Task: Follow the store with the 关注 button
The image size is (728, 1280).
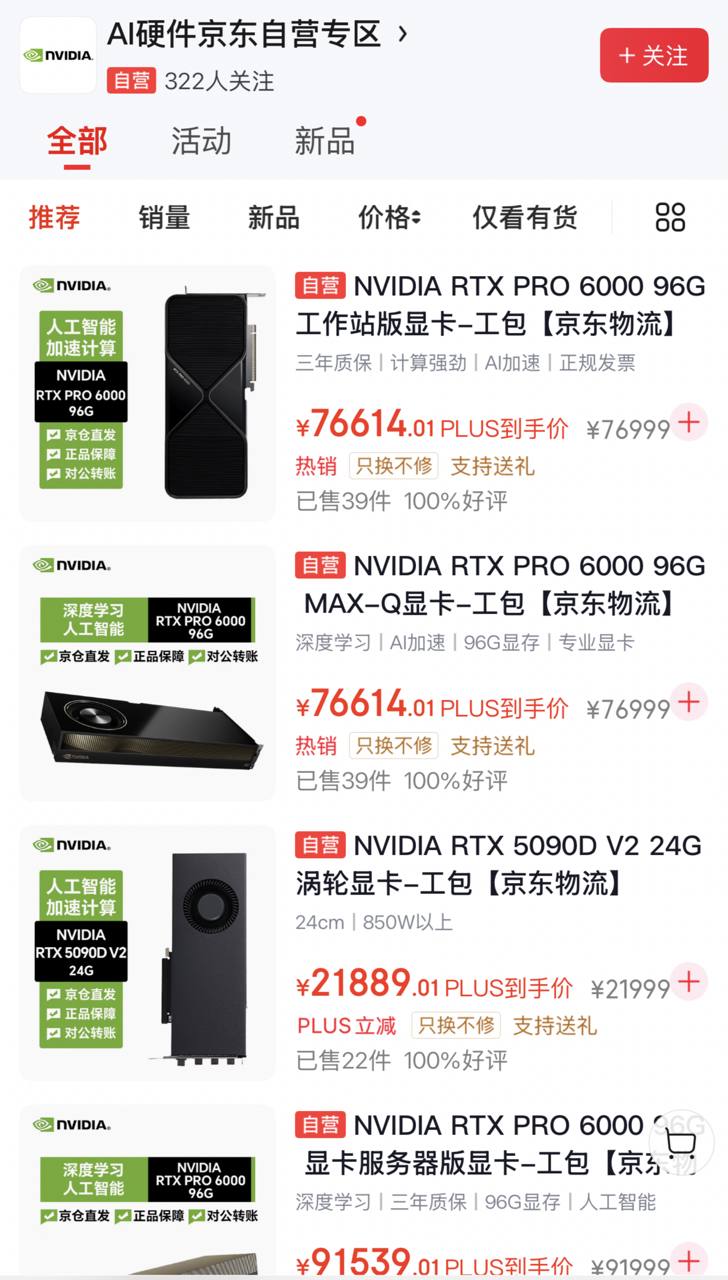Action: (x=654, y=55)
